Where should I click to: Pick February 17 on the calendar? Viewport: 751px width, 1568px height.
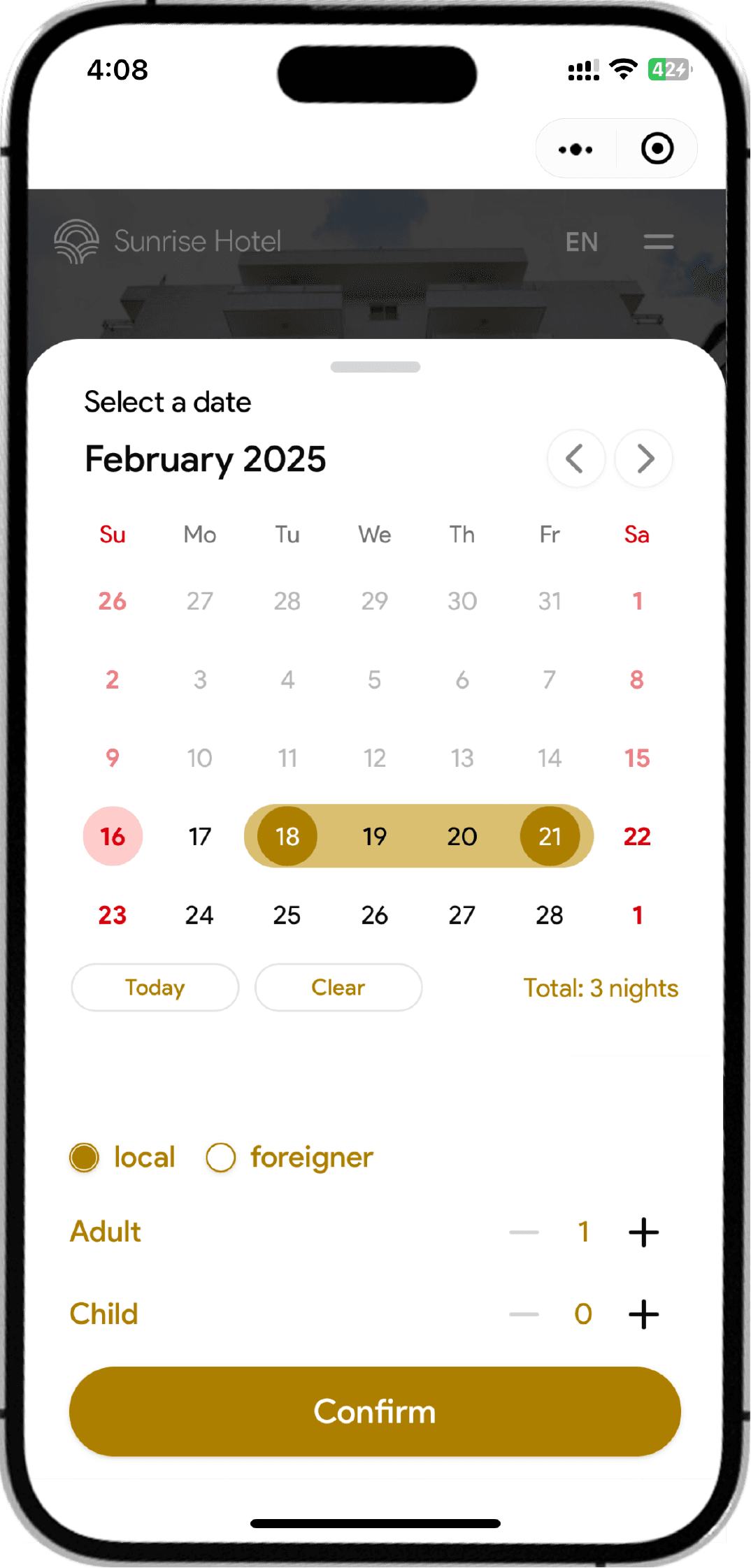tap(200, 836)
